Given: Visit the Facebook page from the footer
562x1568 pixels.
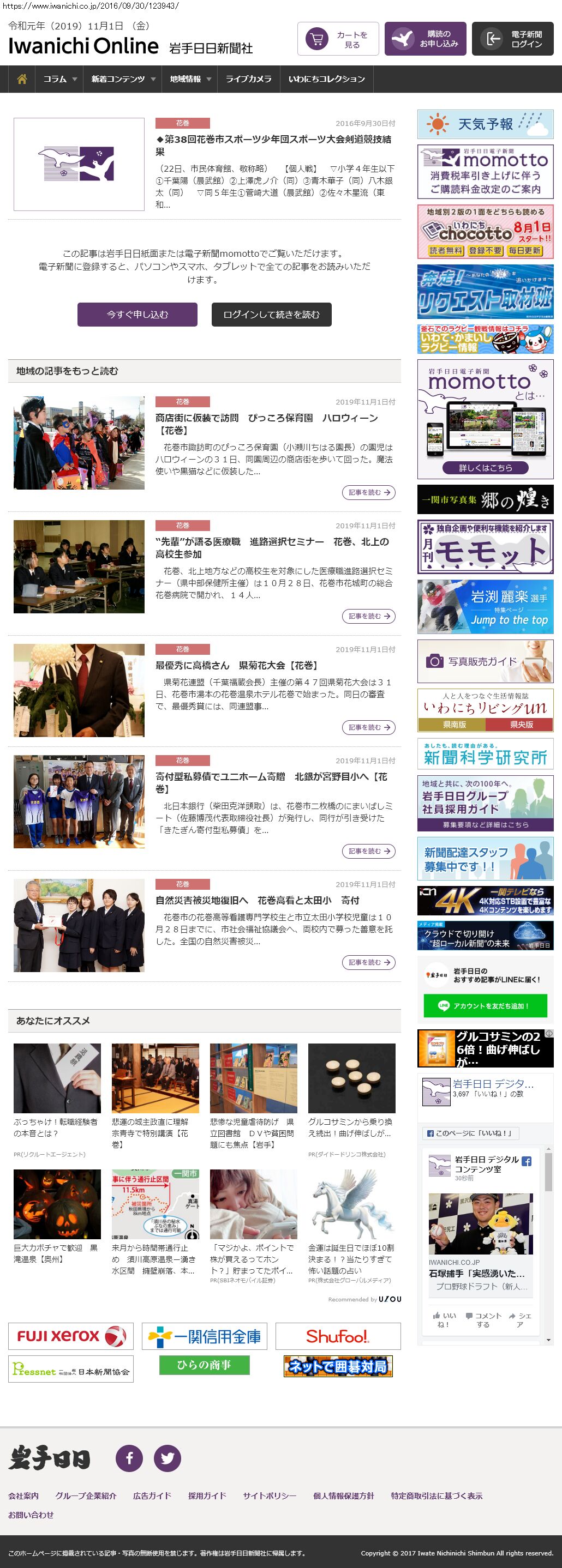Looking at the screenshot, I should tap(129, 1458).
